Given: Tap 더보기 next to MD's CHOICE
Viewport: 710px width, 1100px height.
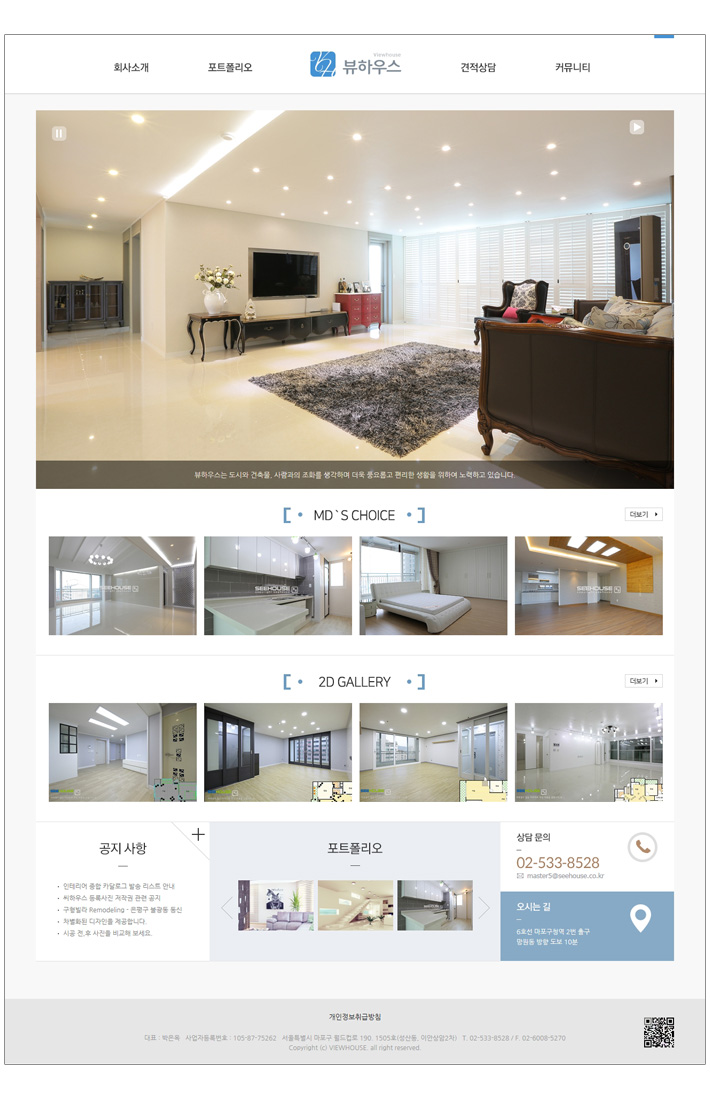Looking at the screenshot, I should [643, 514].
